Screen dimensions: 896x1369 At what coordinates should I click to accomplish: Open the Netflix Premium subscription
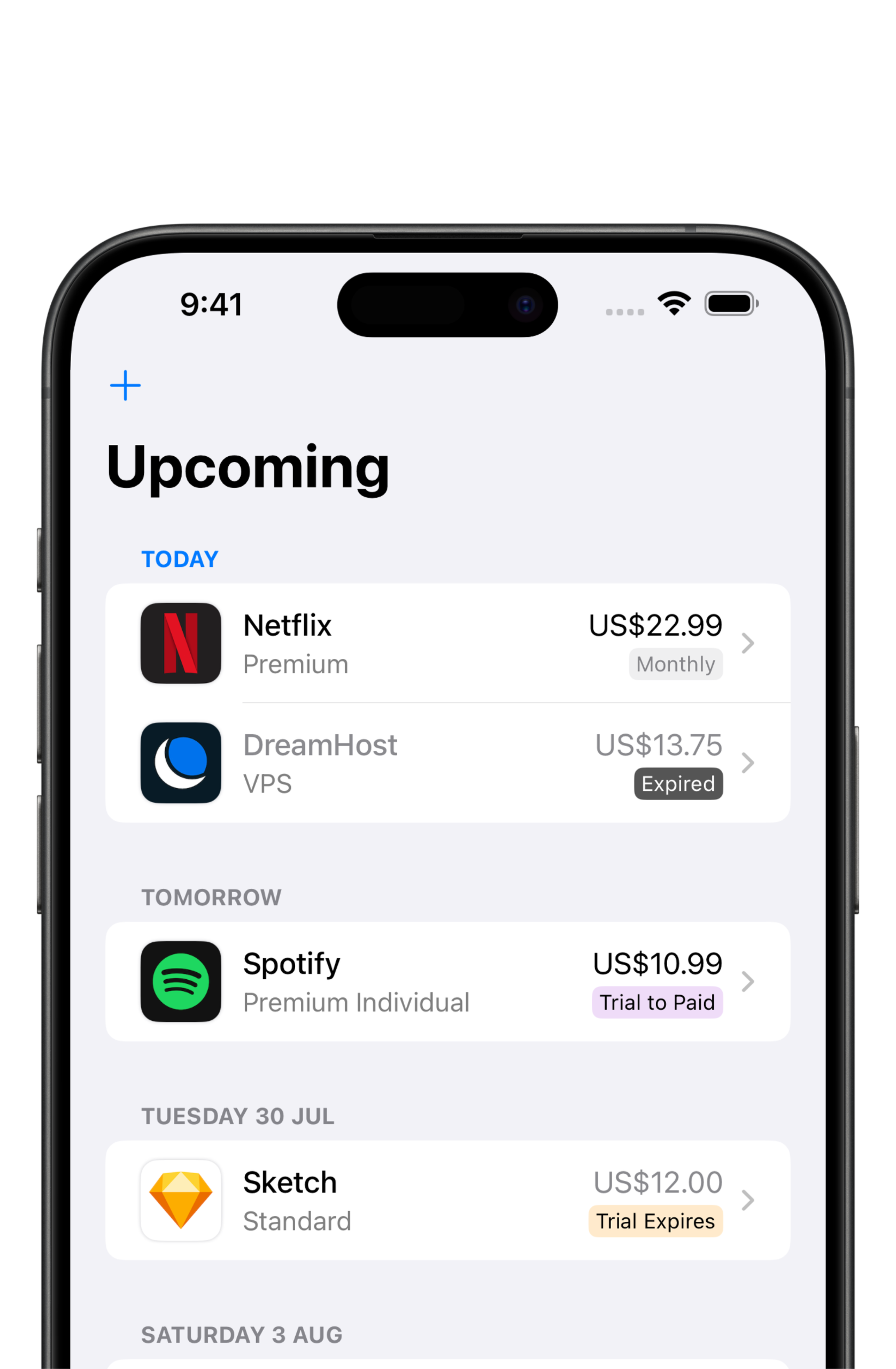[x=447, y=643]
